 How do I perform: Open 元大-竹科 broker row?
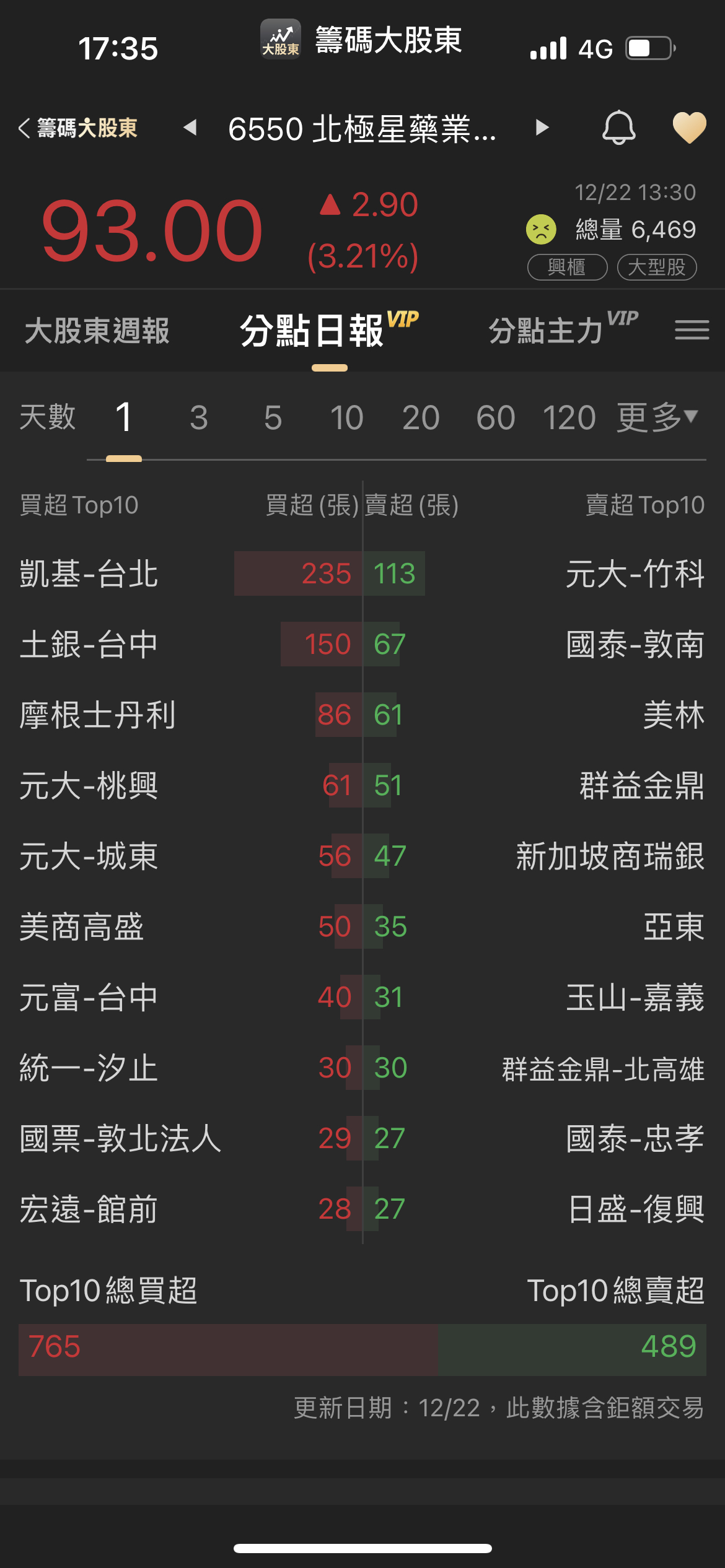click(635, 574)
